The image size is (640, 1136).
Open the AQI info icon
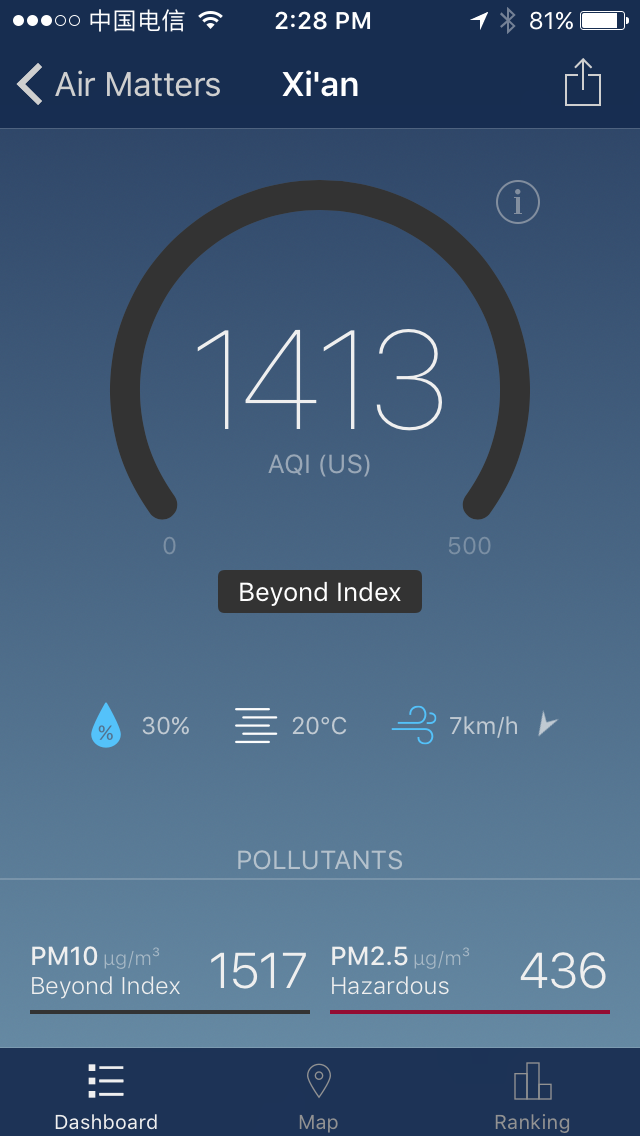tap(518, 203)
